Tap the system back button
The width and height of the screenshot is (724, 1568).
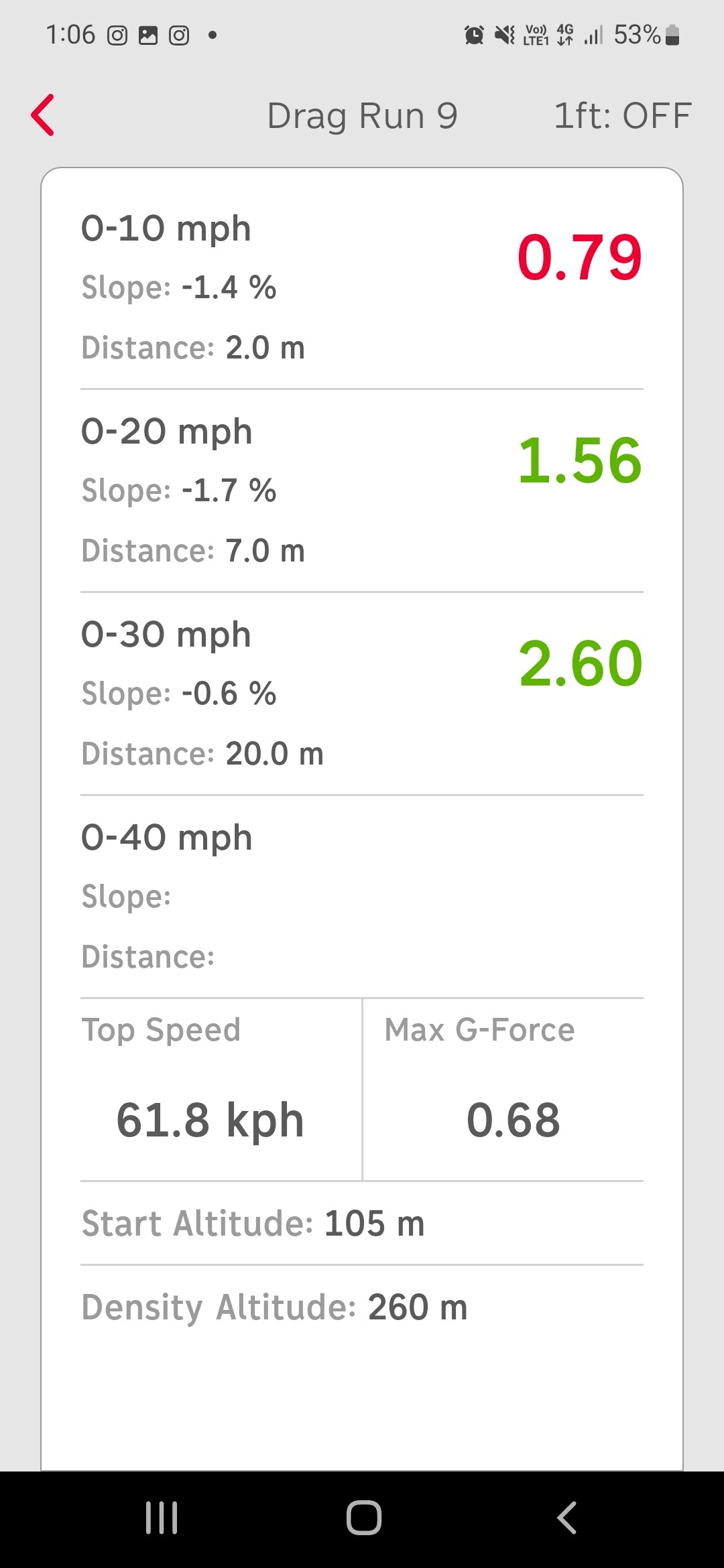pos(566,1518)
